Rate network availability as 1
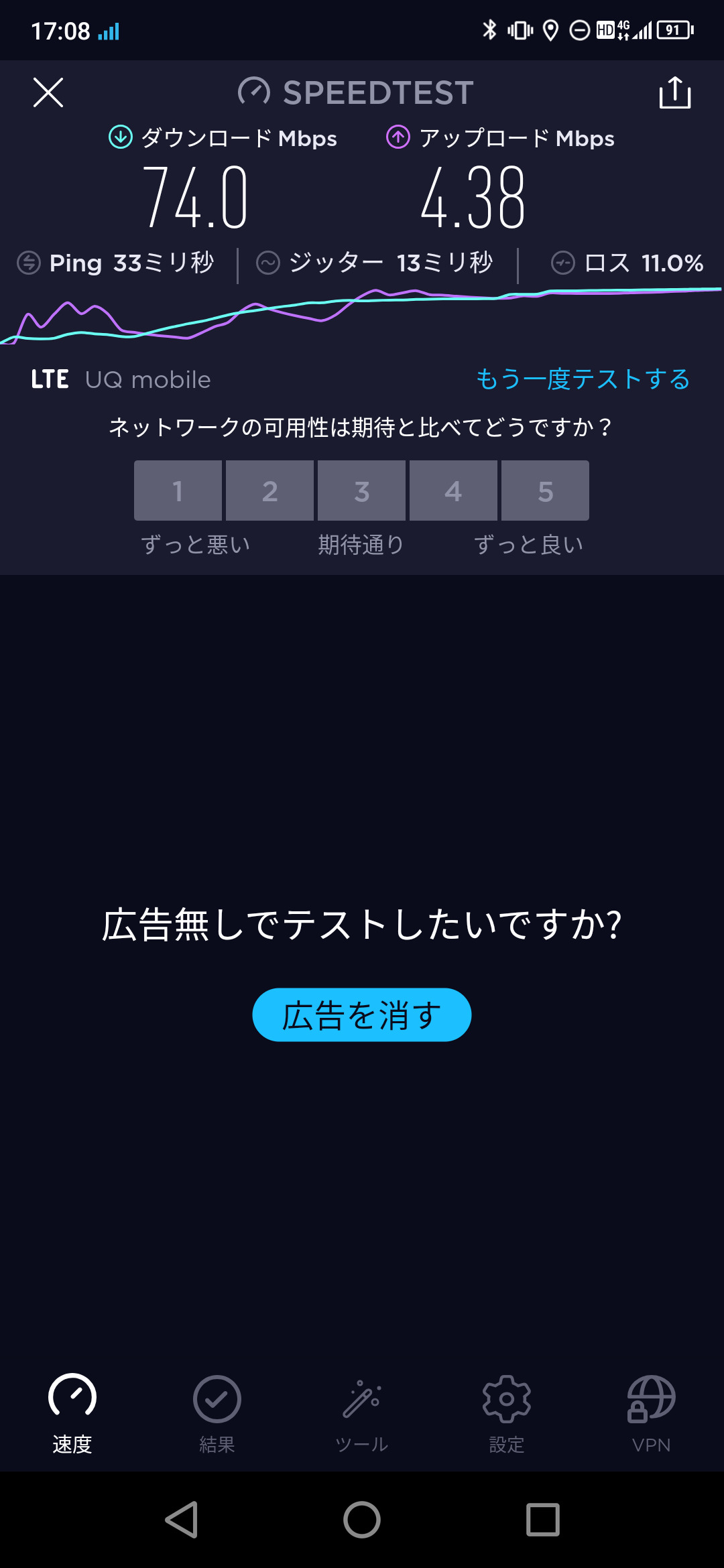 point(178,491)
